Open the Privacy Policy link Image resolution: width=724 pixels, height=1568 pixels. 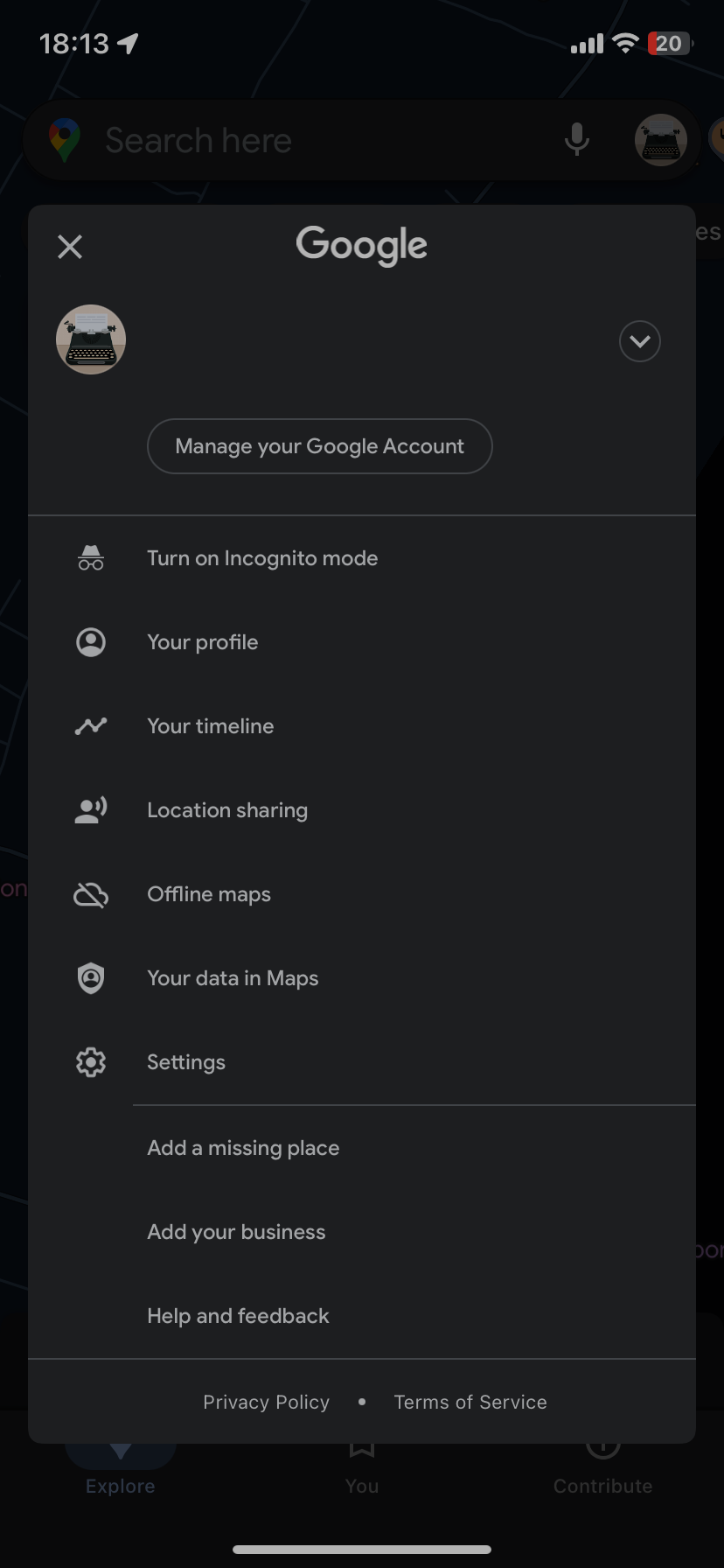266,1401
